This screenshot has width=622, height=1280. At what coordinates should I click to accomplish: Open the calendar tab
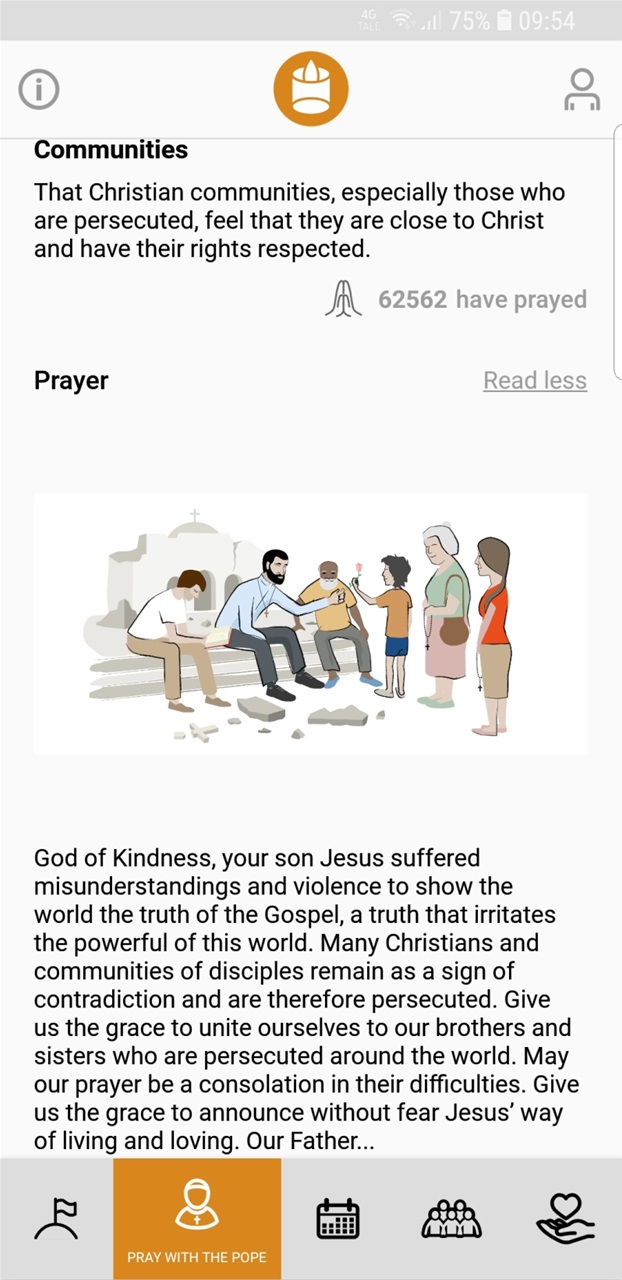(x=338, y=1219)
